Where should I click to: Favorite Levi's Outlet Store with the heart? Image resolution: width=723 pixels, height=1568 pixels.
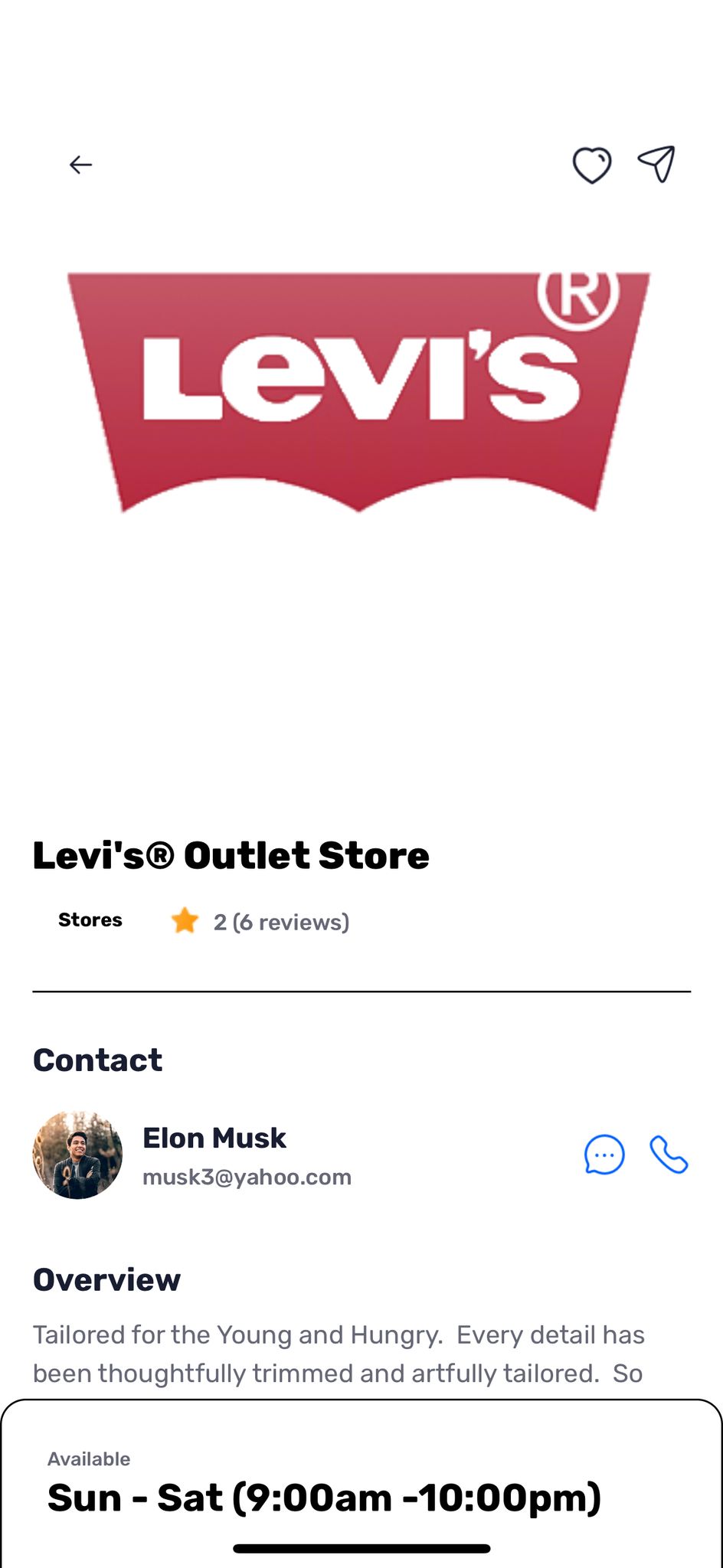[592, 165]
